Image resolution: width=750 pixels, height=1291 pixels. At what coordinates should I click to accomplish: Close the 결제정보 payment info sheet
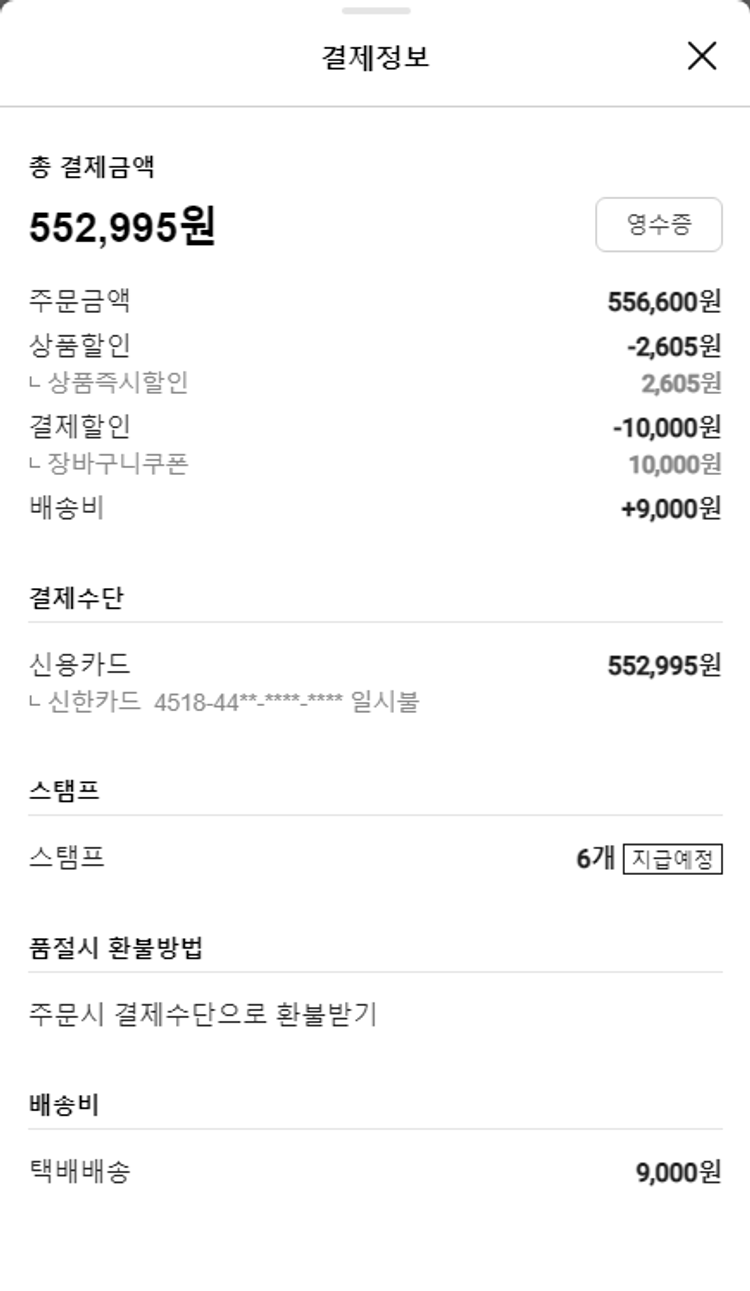click(x=702, y=56)
